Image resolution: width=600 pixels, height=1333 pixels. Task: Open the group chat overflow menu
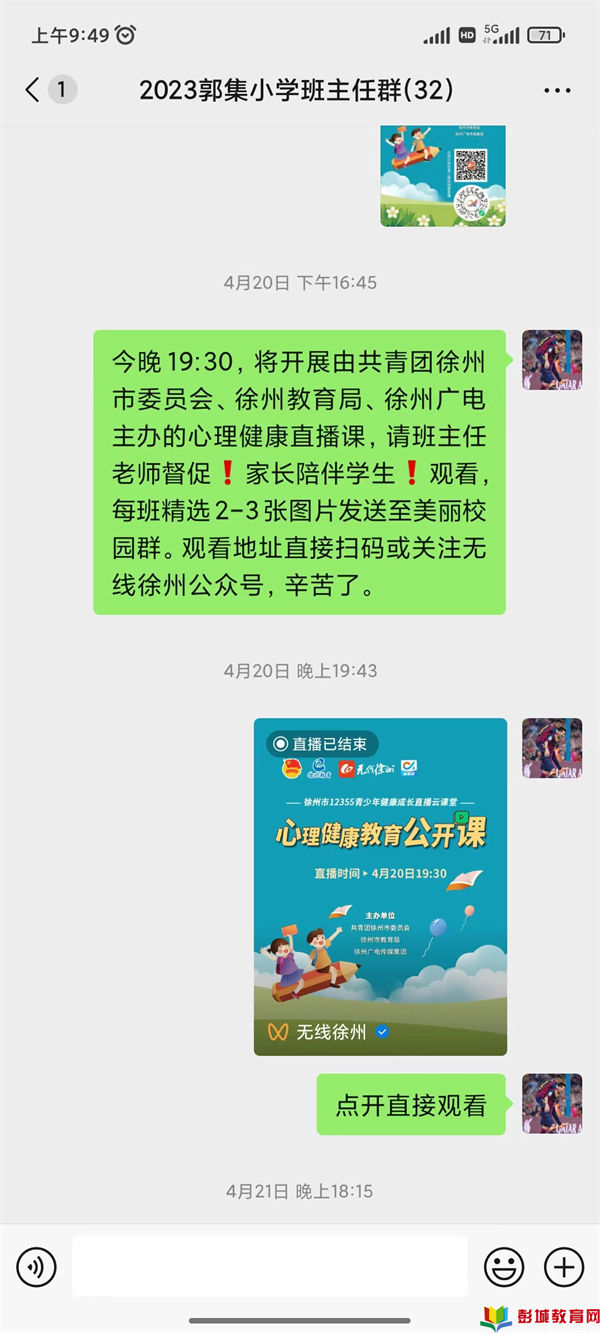coord(557,91)
